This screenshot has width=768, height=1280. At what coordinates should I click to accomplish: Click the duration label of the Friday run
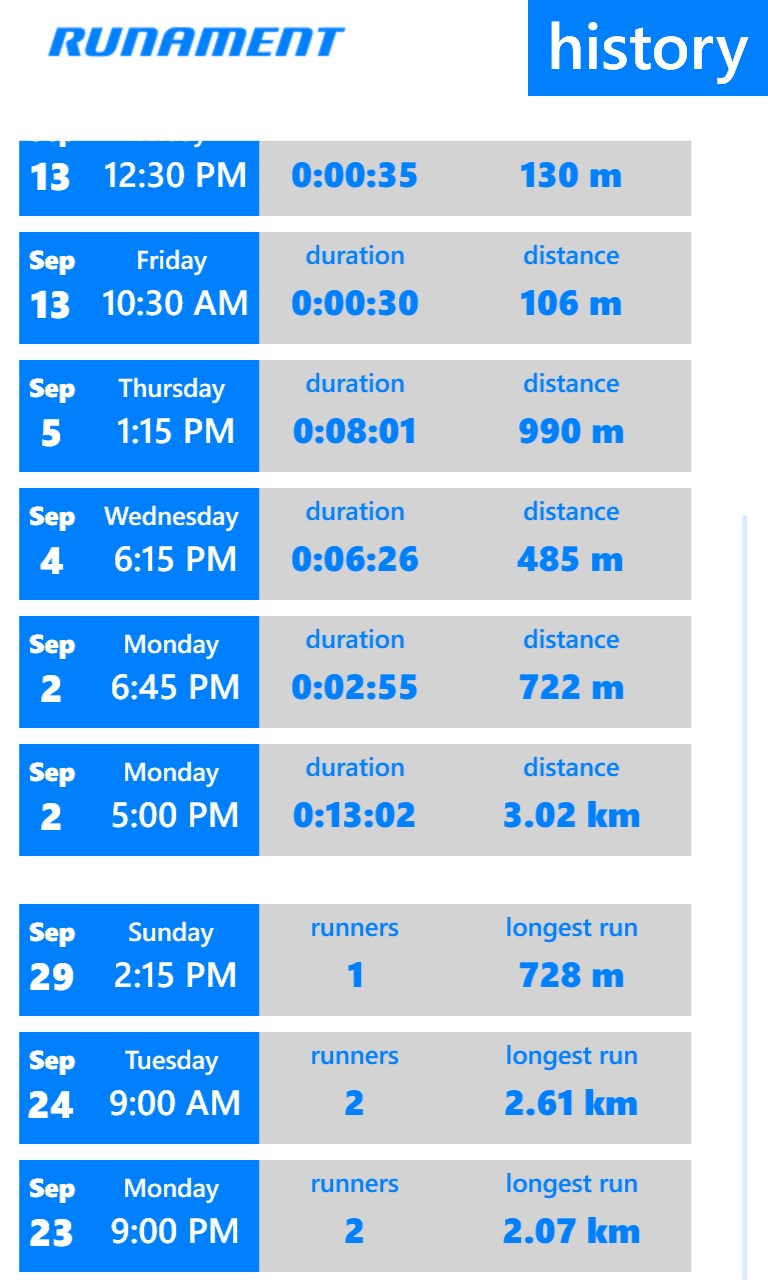tap(354, 256)
